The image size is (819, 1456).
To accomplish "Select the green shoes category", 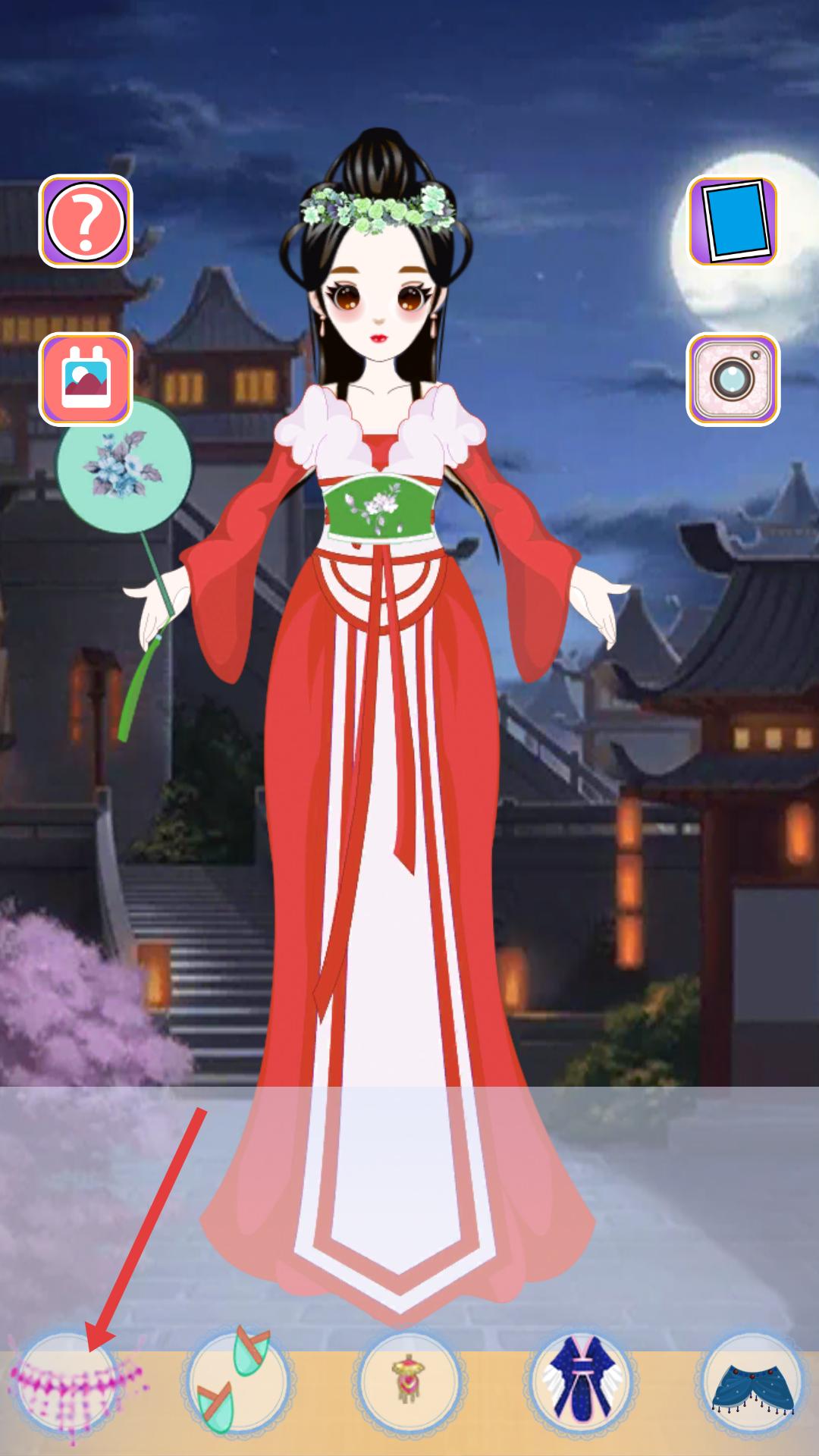I will pyautogui.click(x=237, y=1382).
